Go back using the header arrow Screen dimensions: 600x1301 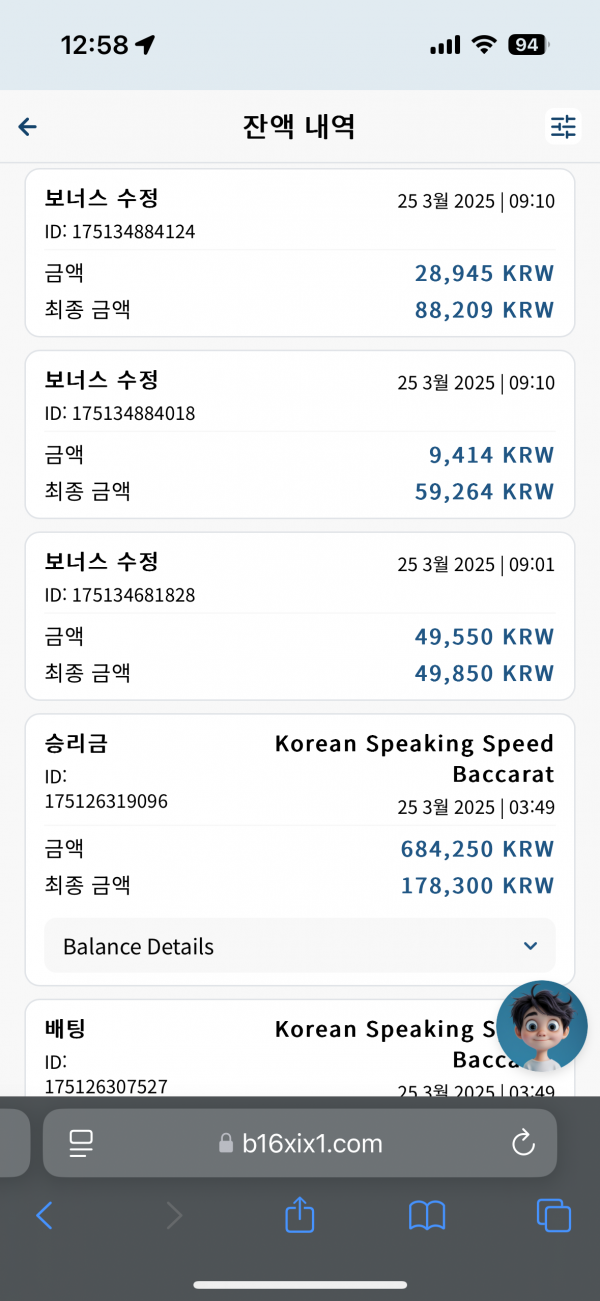coord(28,126)
